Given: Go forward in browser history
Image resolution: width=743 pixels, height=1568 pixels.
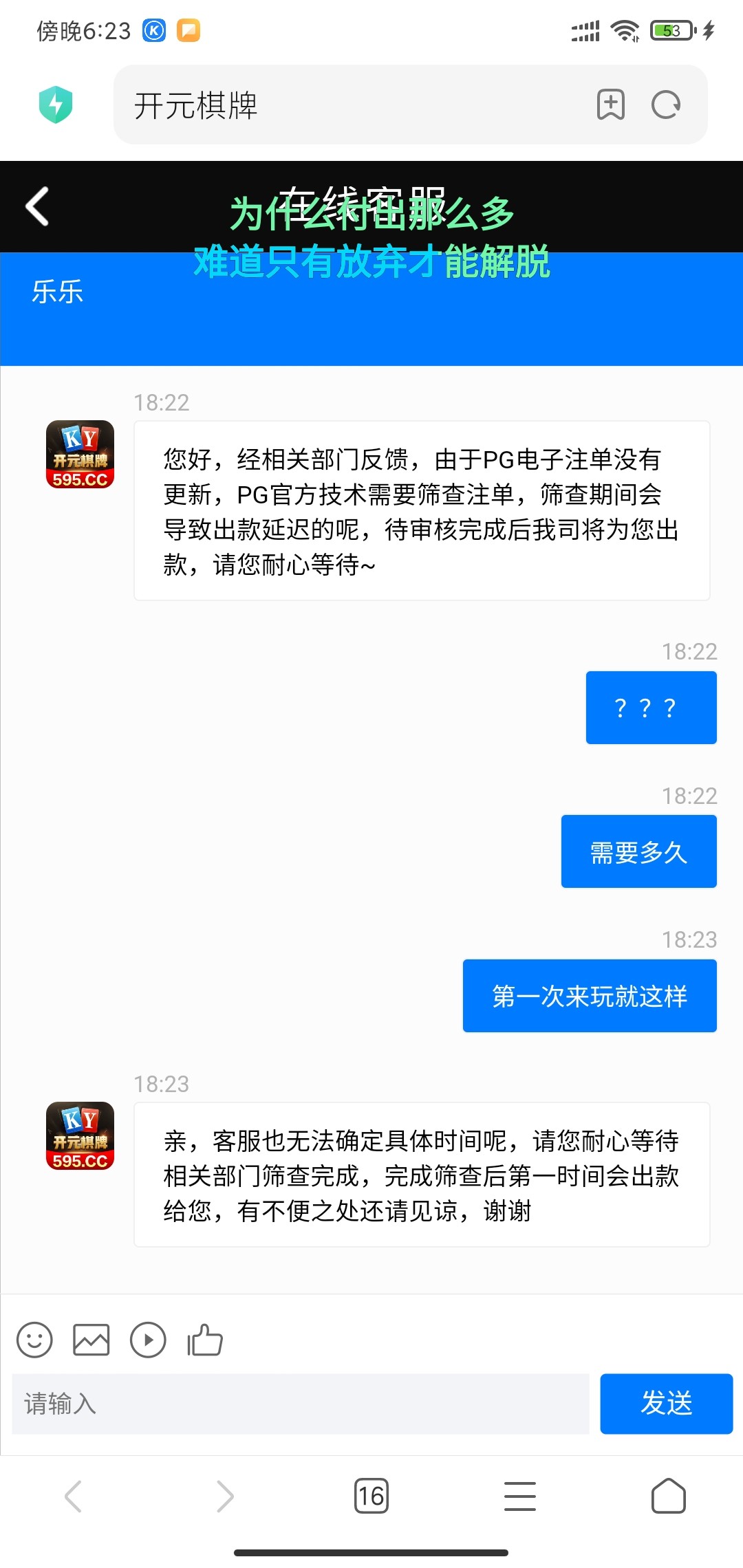Looking at the screenshot, I should [x=224, y=1496].
